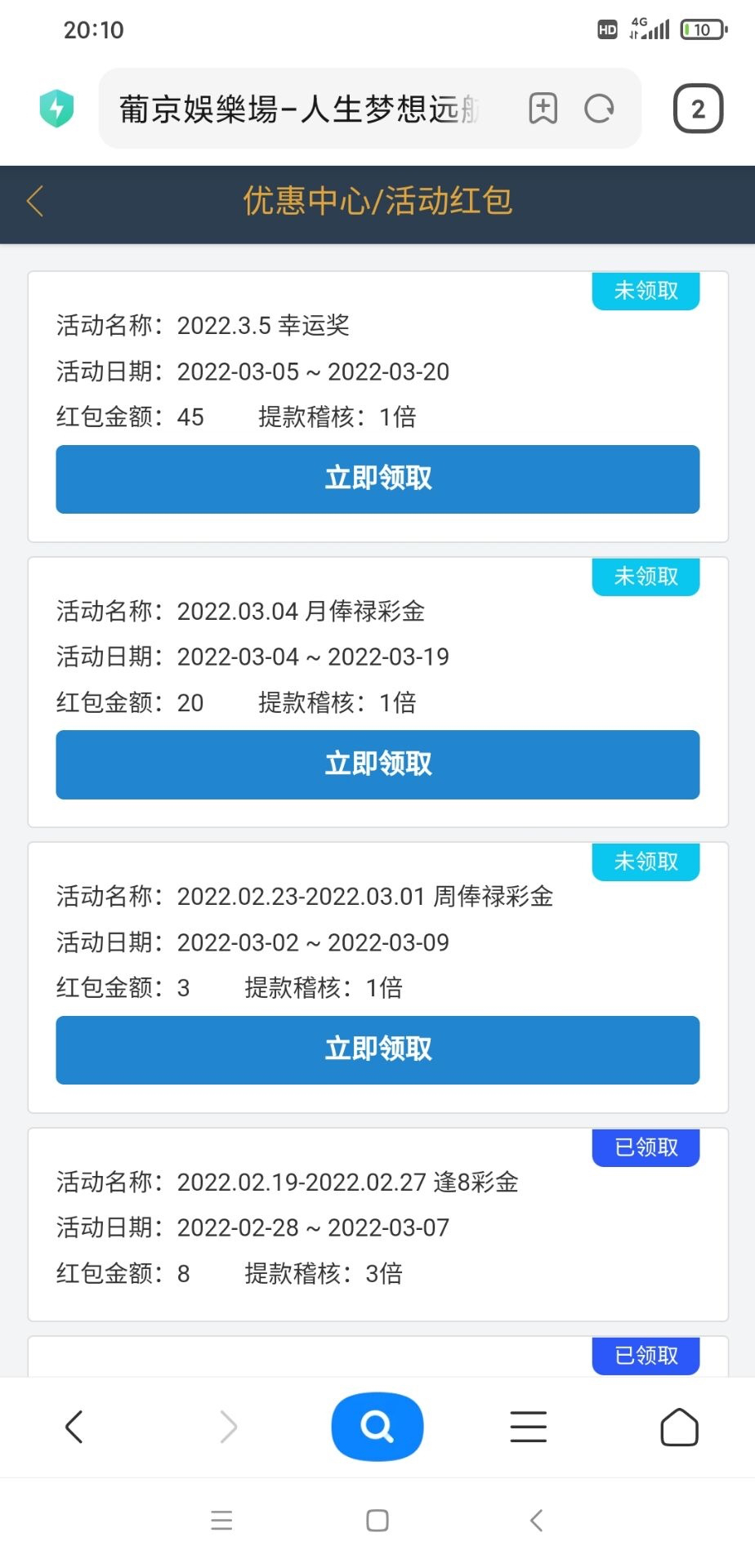Viewport: 755px width, 1568px height.
Task: Return to the phone home screen
Action: pyautogui.click(x=377, y=1520)
